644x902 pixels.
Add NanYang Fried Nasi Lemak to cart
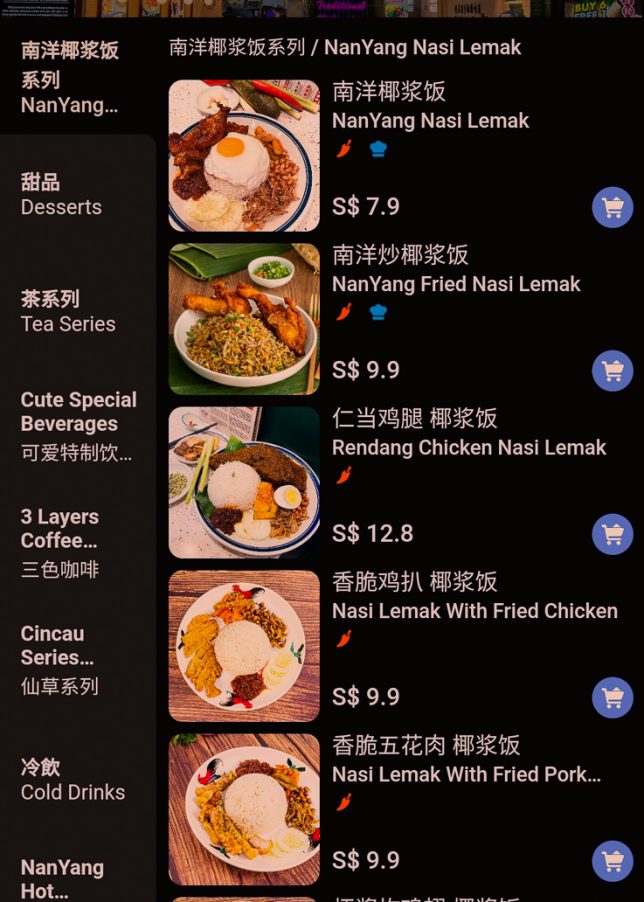coord(612,371)
